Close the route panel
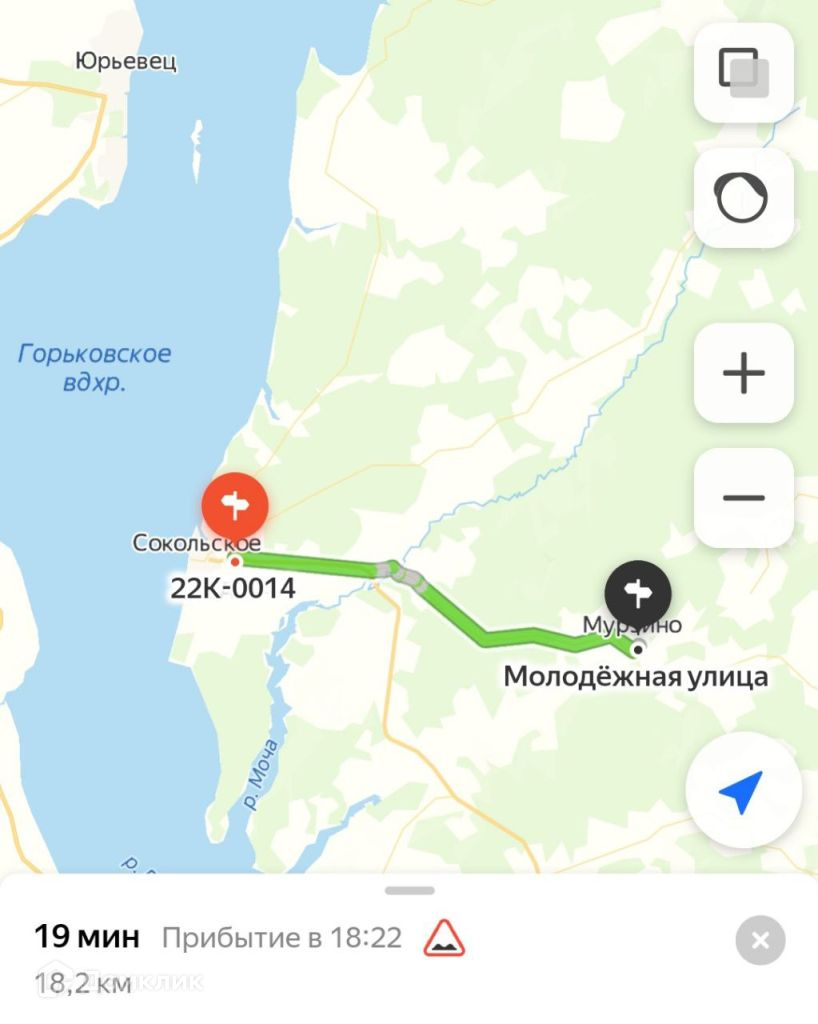 pyautogui.click(x=760, y=940)
